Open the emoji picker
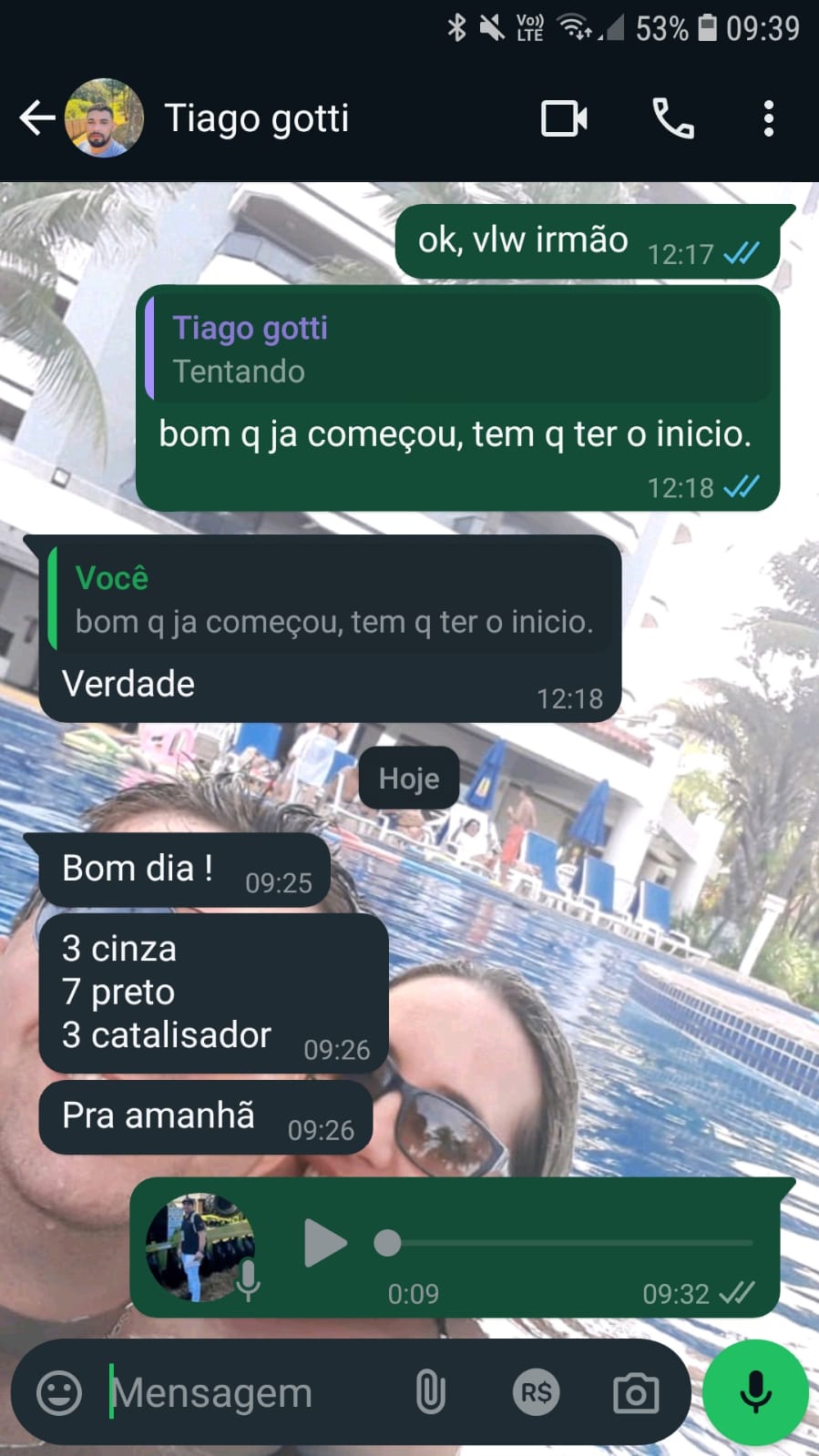Screen dimensions: 819x1456 click(59, 1392)
